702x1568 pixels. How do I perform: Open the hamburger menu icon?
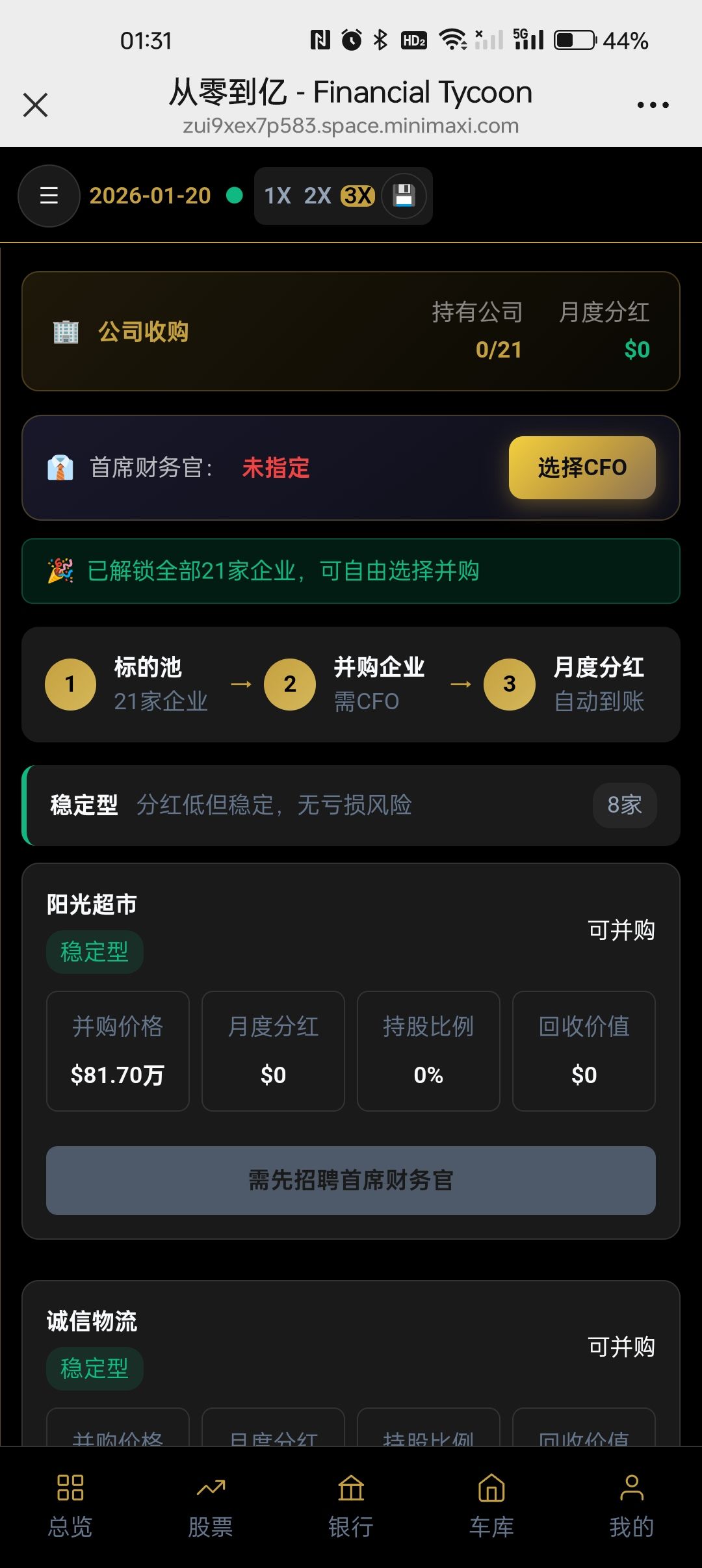(49, 196)
